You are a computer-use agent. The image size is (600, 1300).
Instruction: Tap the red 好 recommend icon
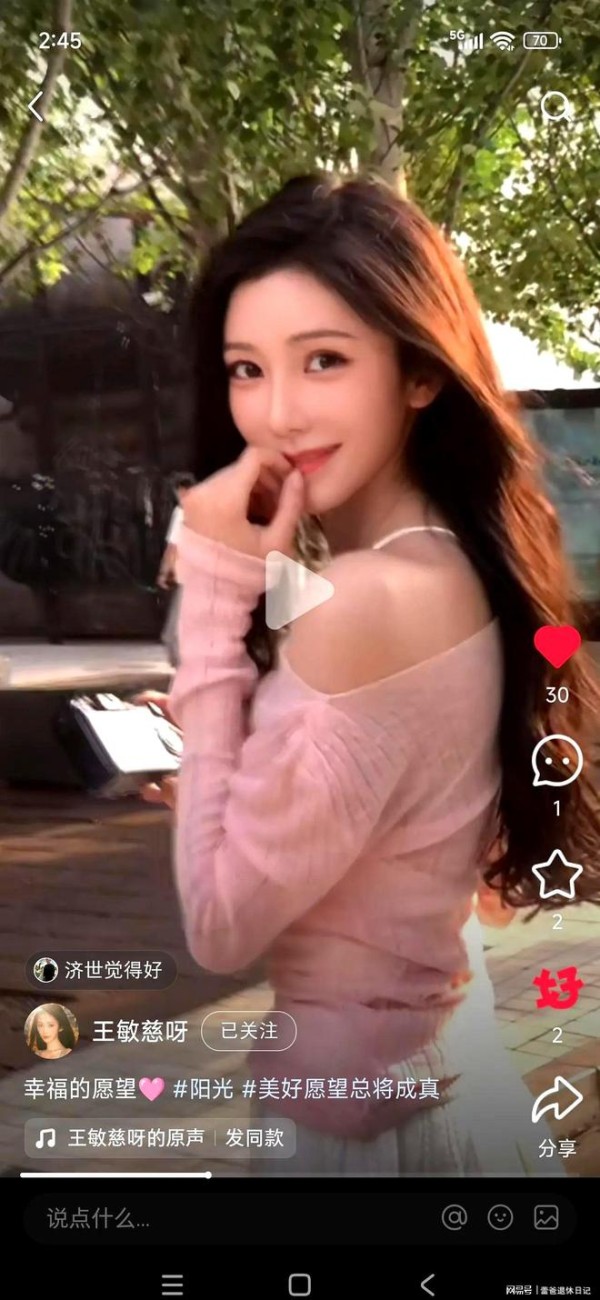(x=557, y=988)
